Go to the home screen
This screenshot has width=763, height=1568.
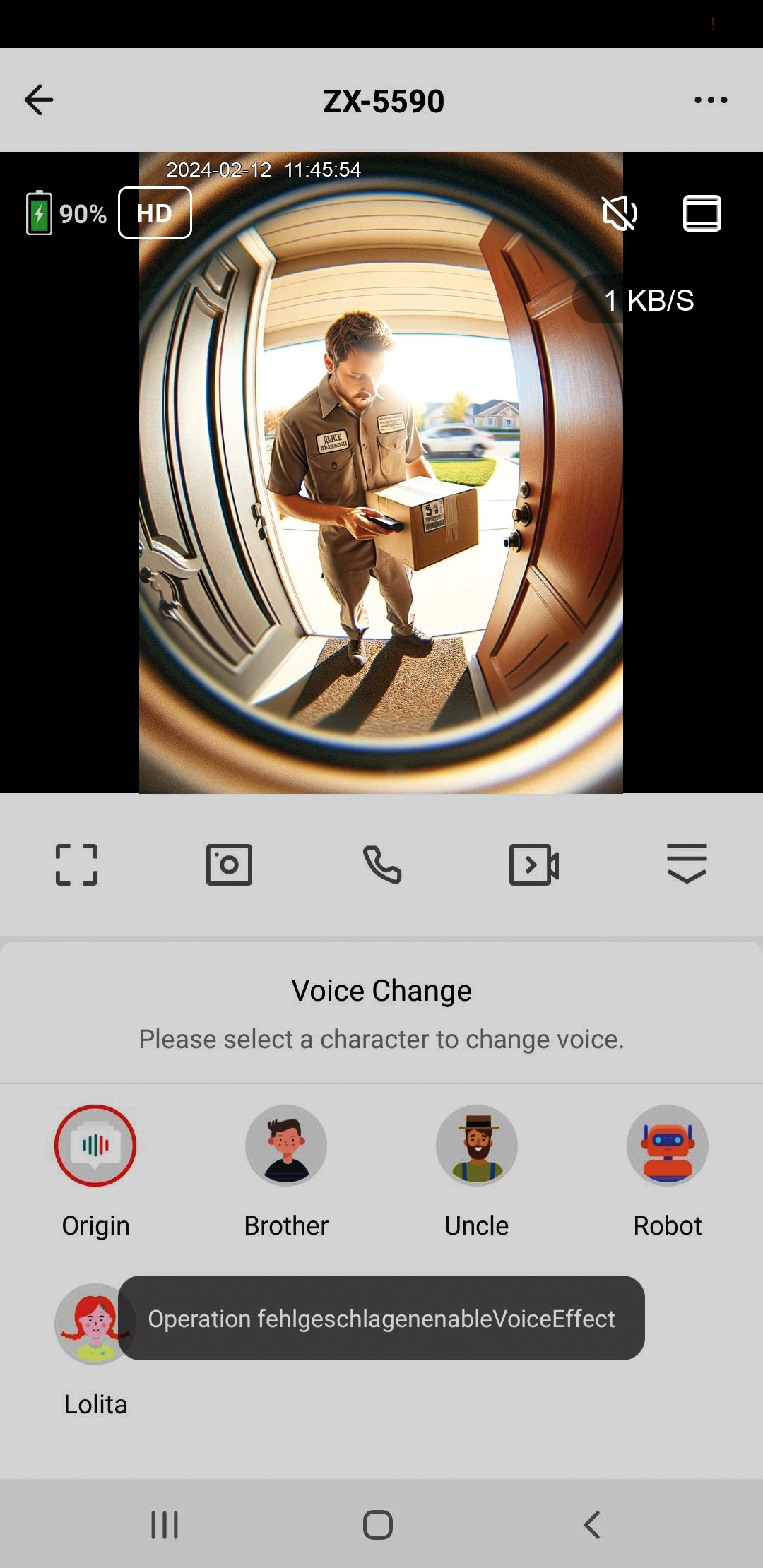pyautogui.click(x=378, y=1525)
